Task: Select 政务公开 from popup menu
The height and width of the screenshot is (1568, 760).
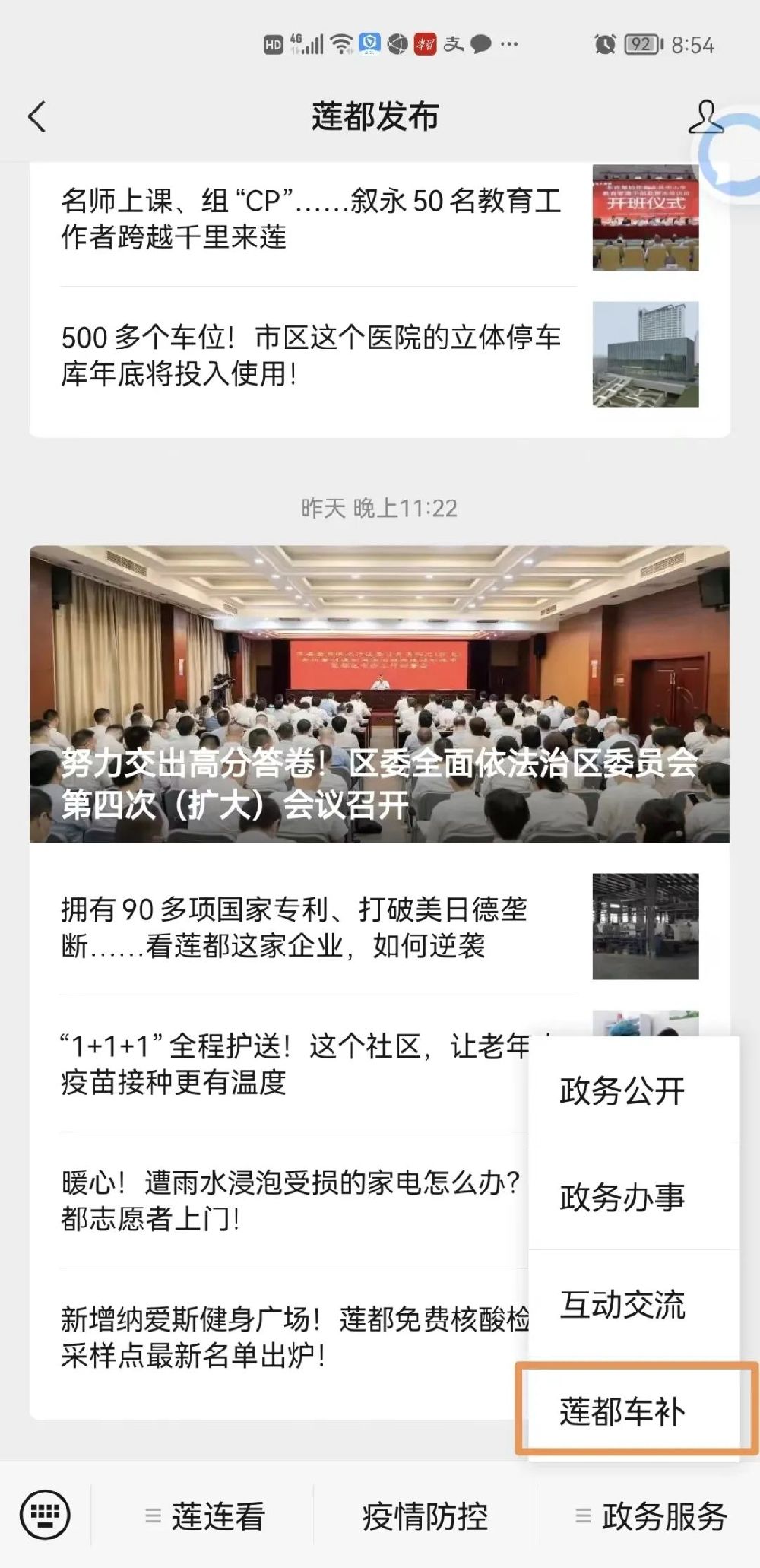Action: tap(622, 1090)
